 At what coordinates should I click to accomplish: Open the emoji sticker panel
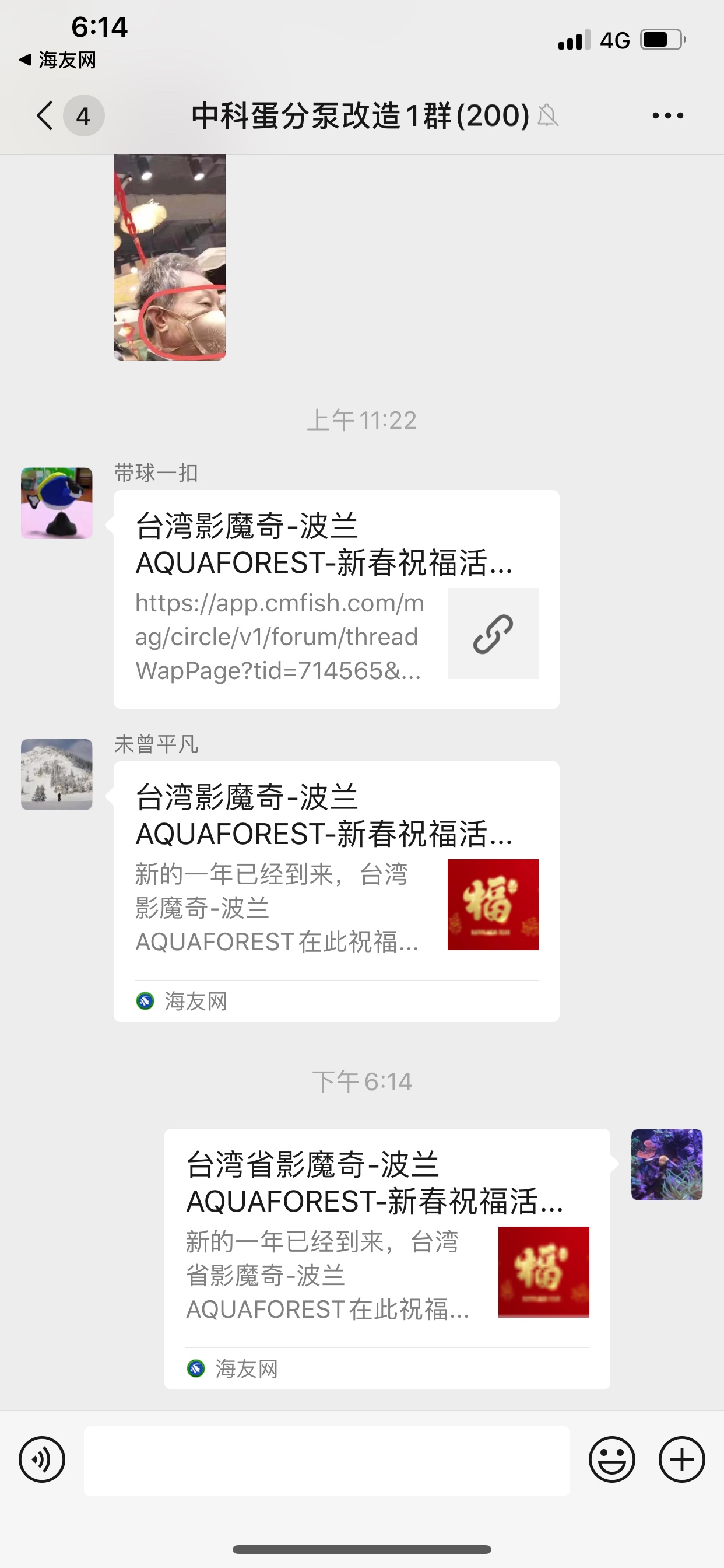tap(611, 1459)
